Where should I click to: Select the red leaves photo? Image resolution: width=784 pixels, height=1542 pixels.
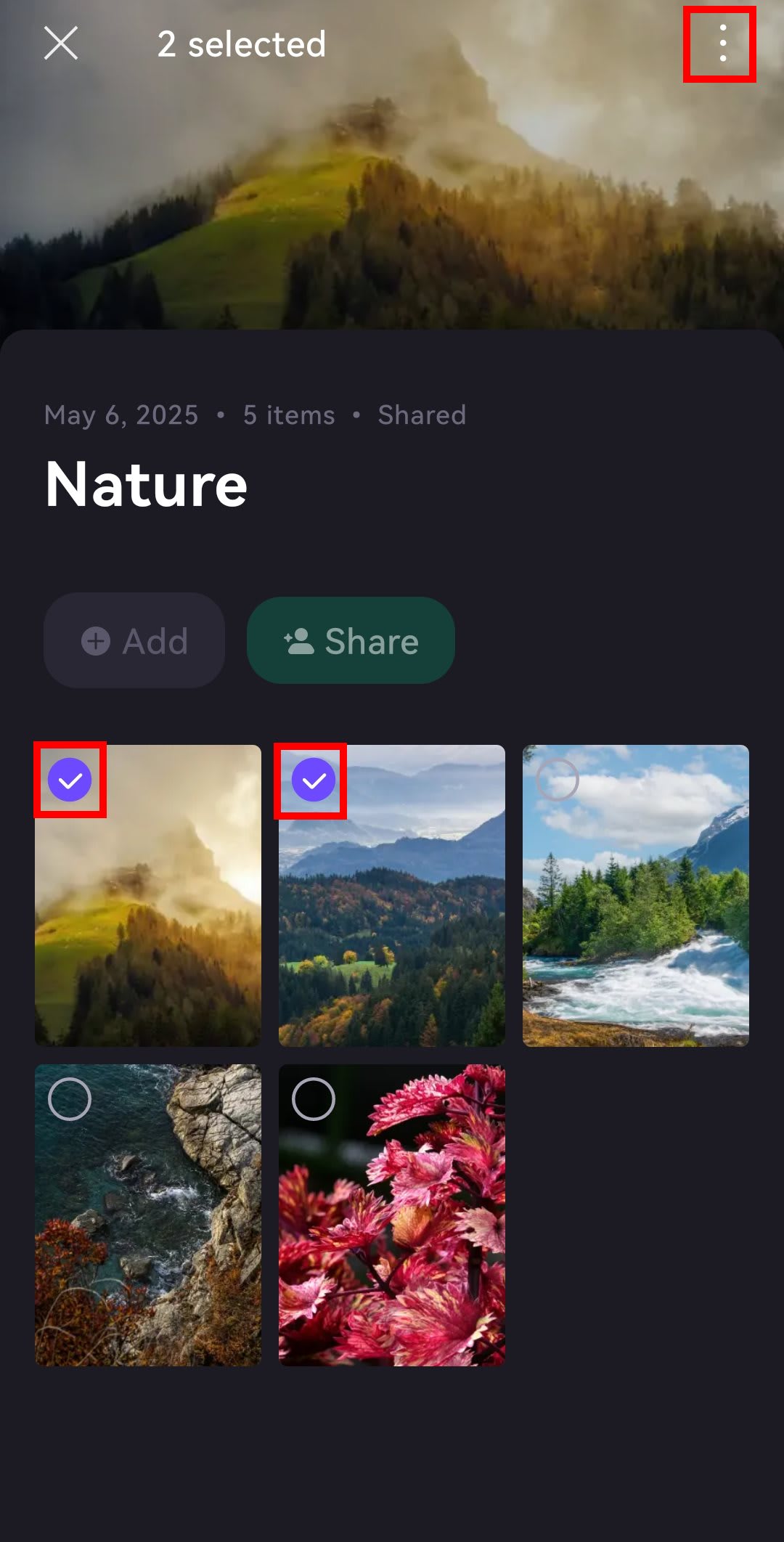click(313, 1099)
